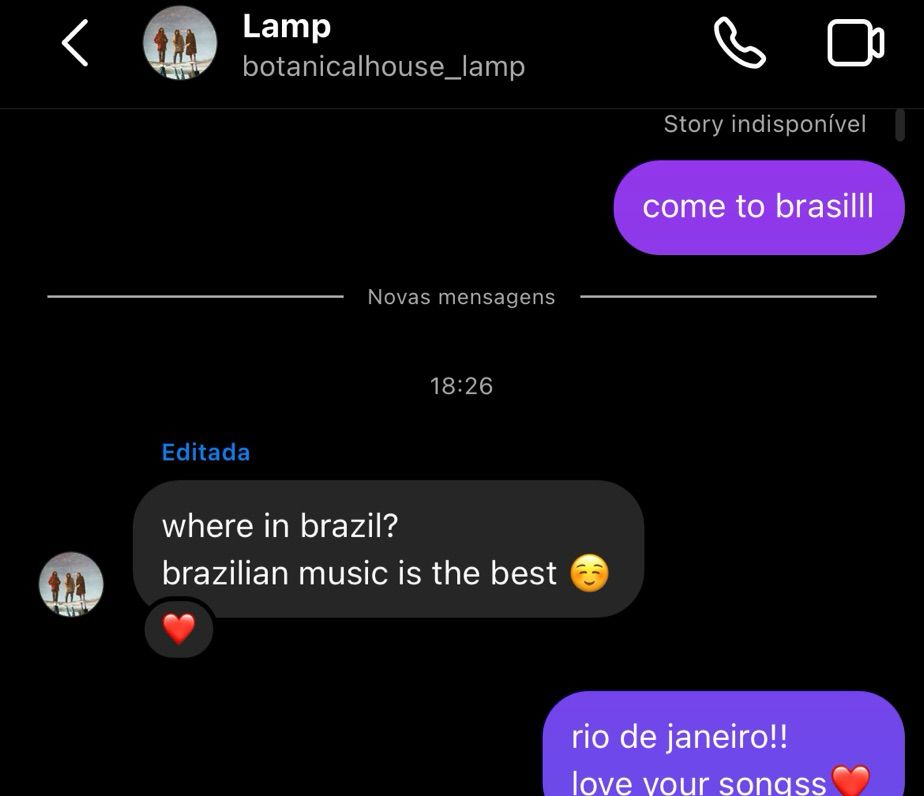Tap Lamp's avatar beside the received message
Viewport: 924px width, 796px height.
click(x=71, y=584)
